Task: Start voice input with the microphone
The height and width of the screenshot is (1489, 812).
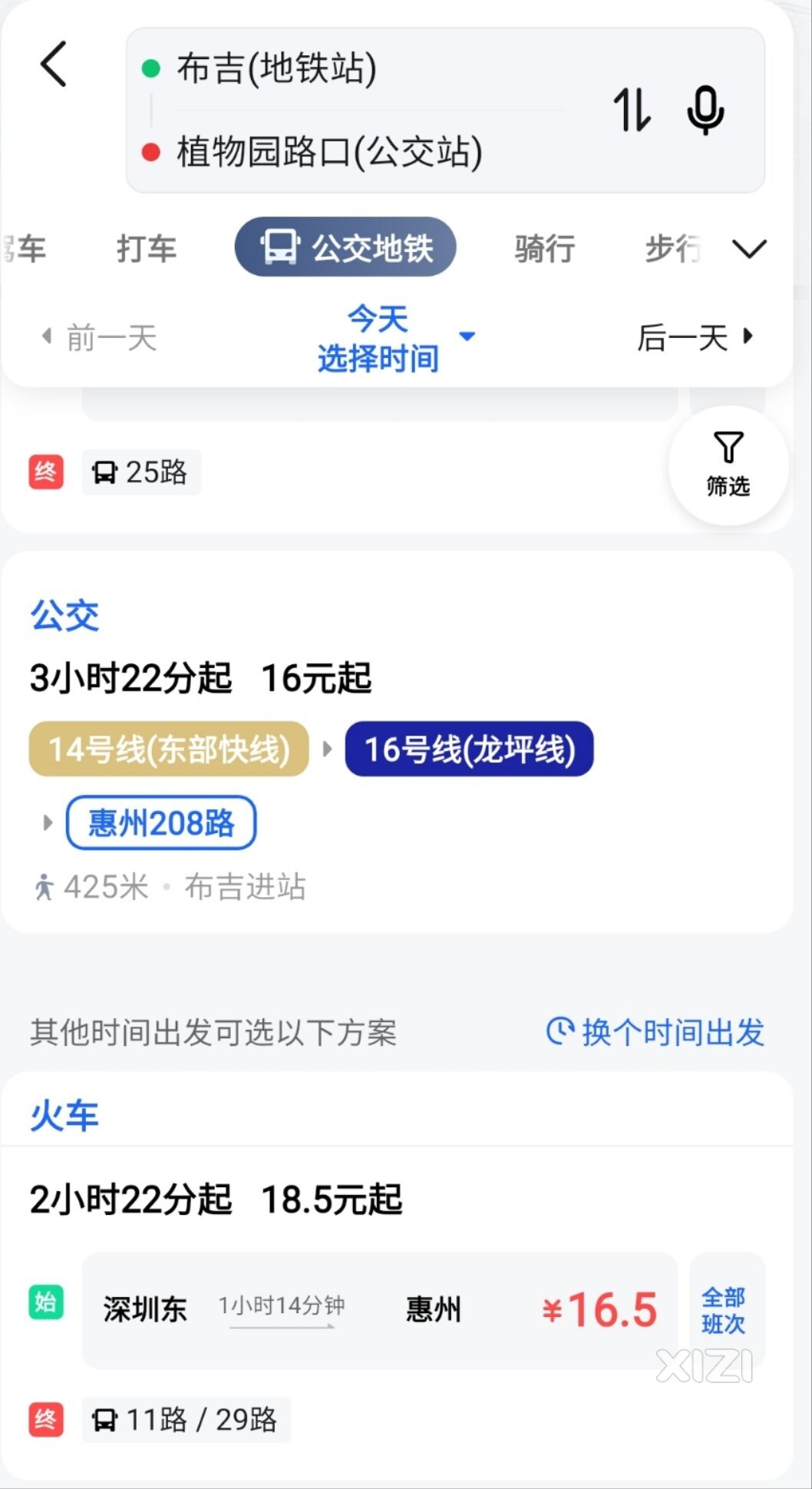Action: pyautogui.click(x=705, y=111)
